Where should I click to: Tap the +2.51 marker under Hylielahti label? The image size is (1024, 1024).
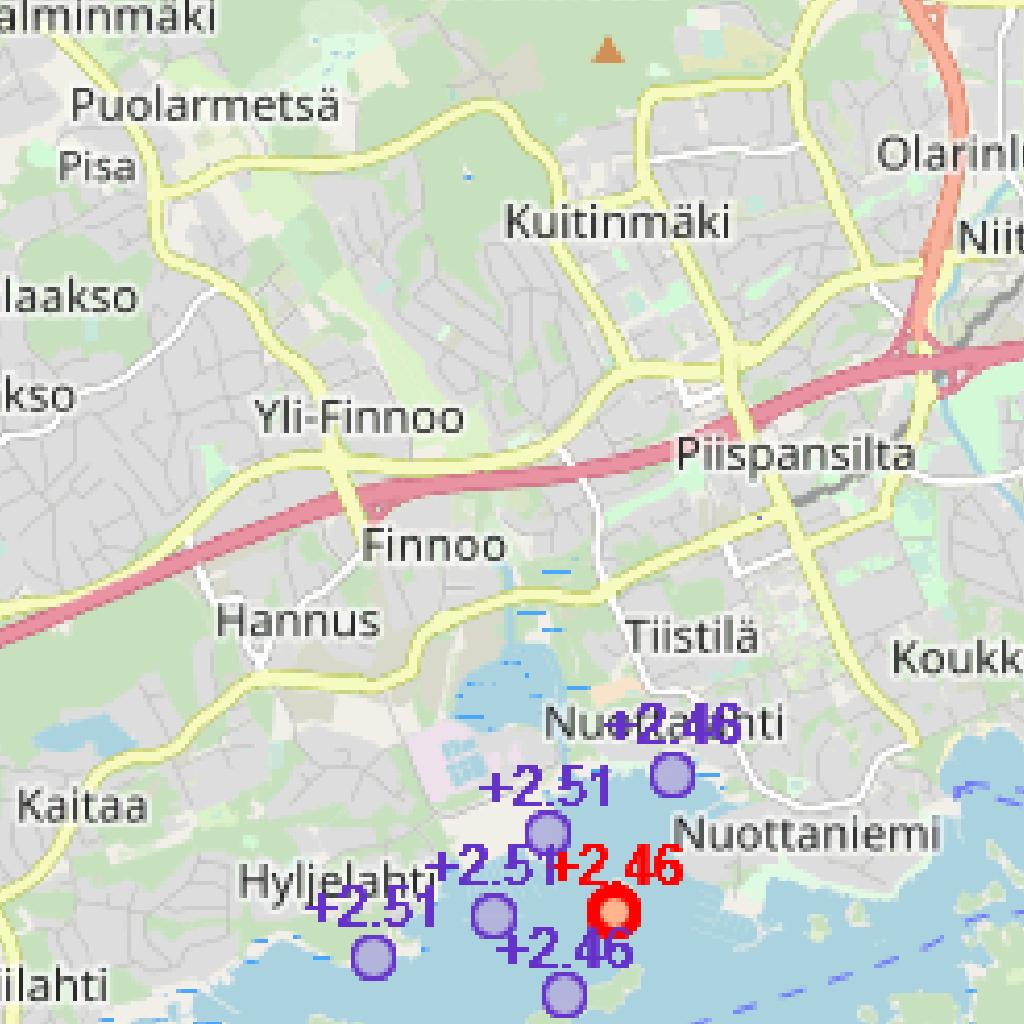373,957
